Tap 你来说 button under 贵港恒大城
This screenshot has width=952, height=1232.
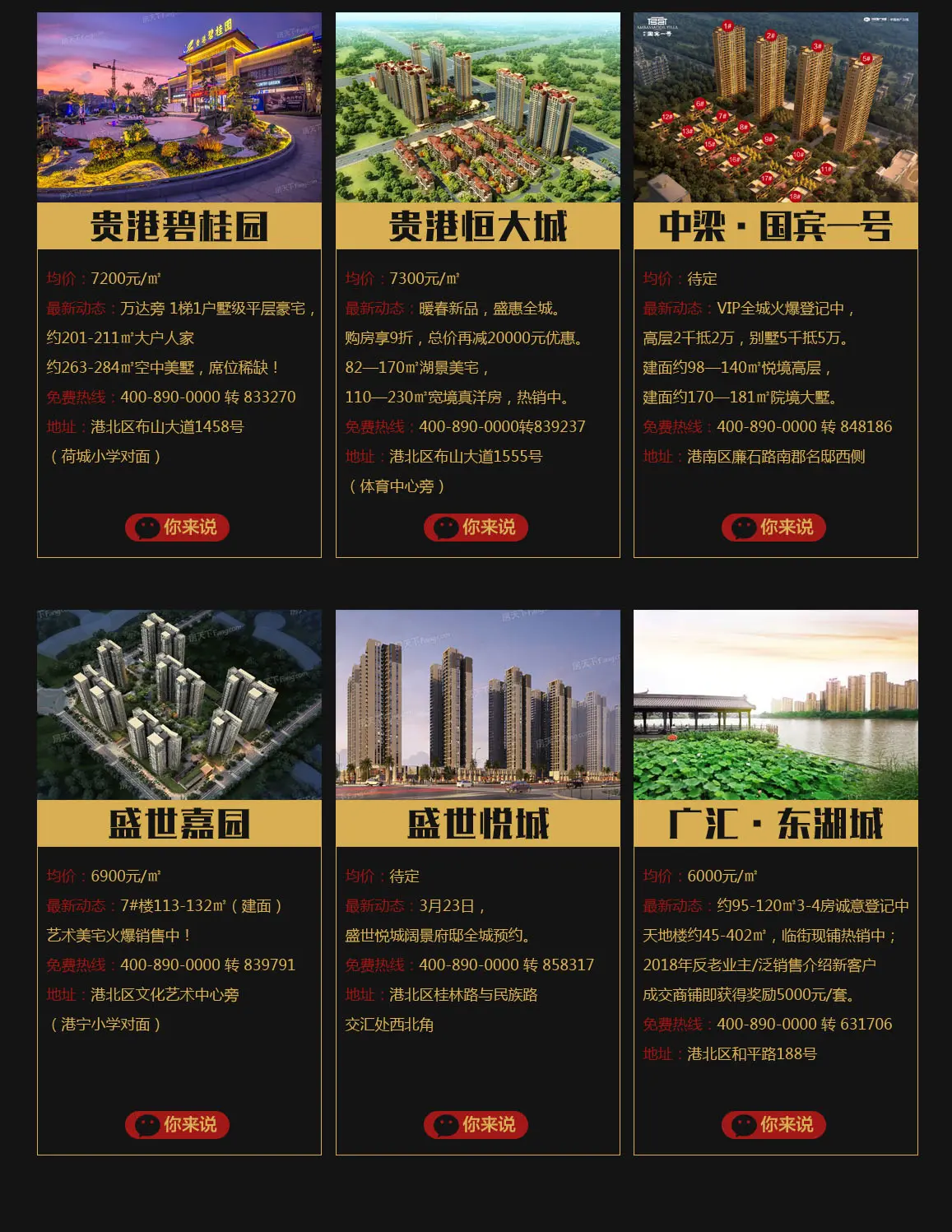[x=476, y=528]
